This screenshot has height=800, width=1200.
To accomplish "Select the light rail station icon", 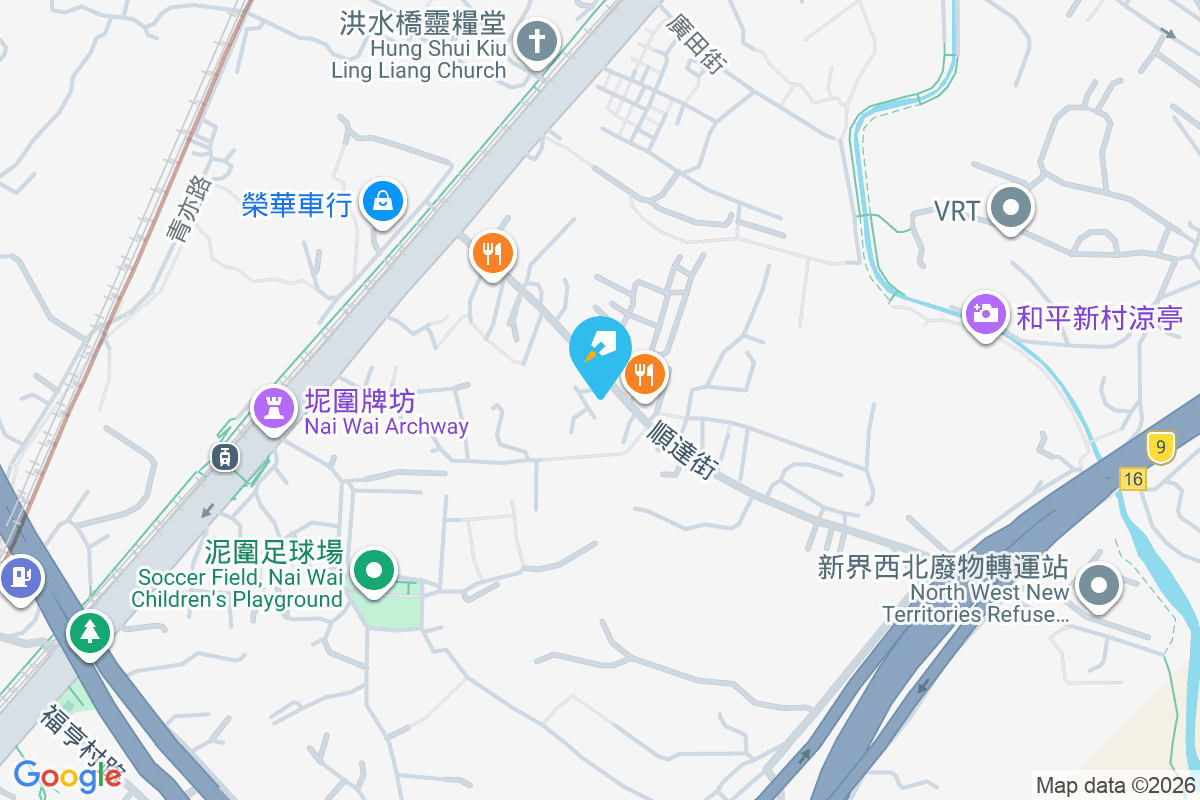I will (x=225, y=457).
